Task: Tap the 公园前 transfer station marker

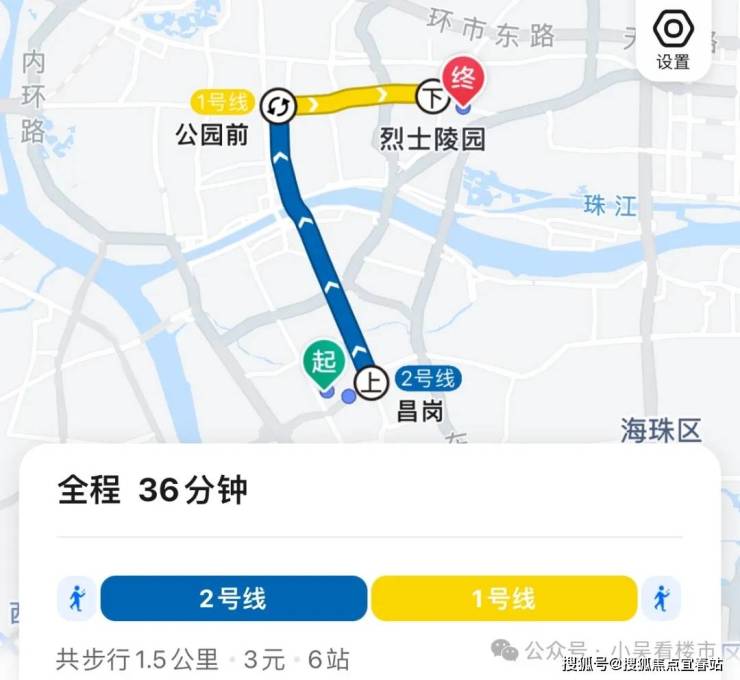Action: pos(279,105)
